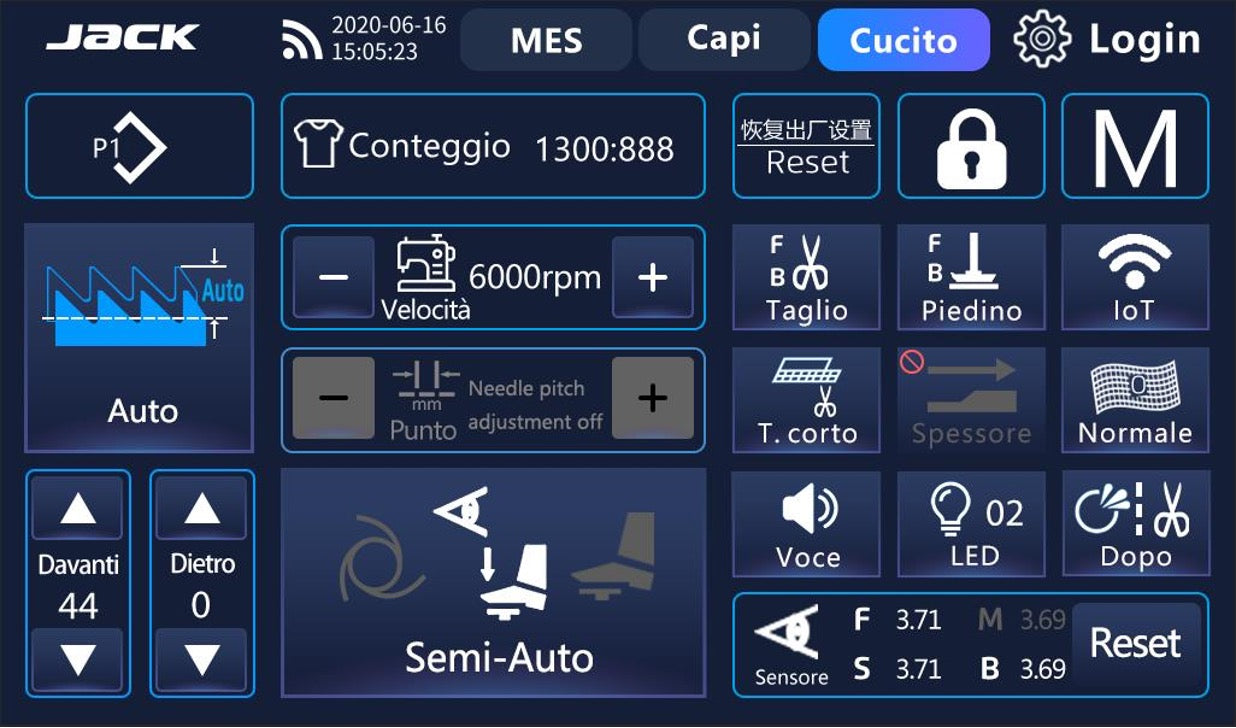The image size is (1236, 728).
Task: Toggle the T. corto short thread option
Action: tap(807, 400)
